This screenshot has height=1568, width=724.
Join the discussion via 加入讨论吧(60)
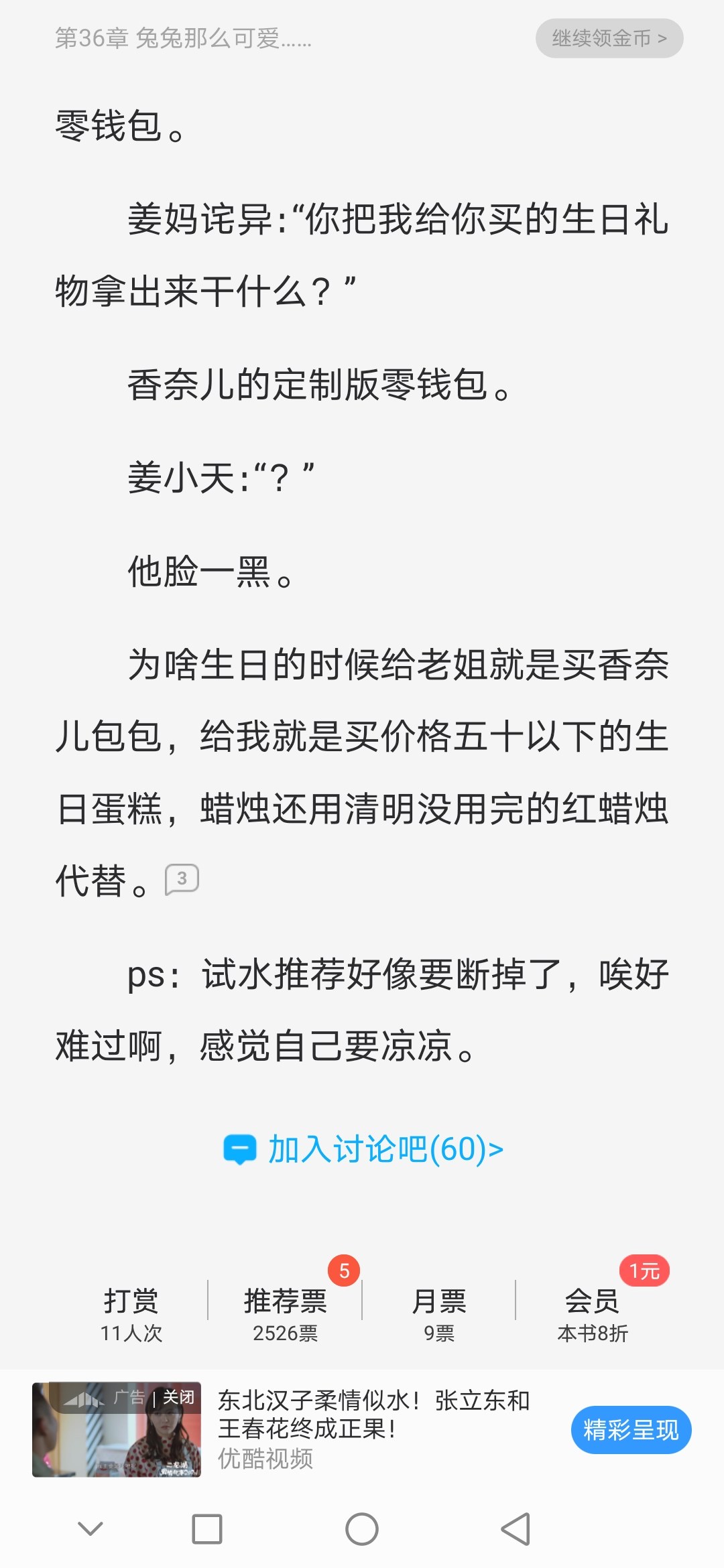(363, 1149)
